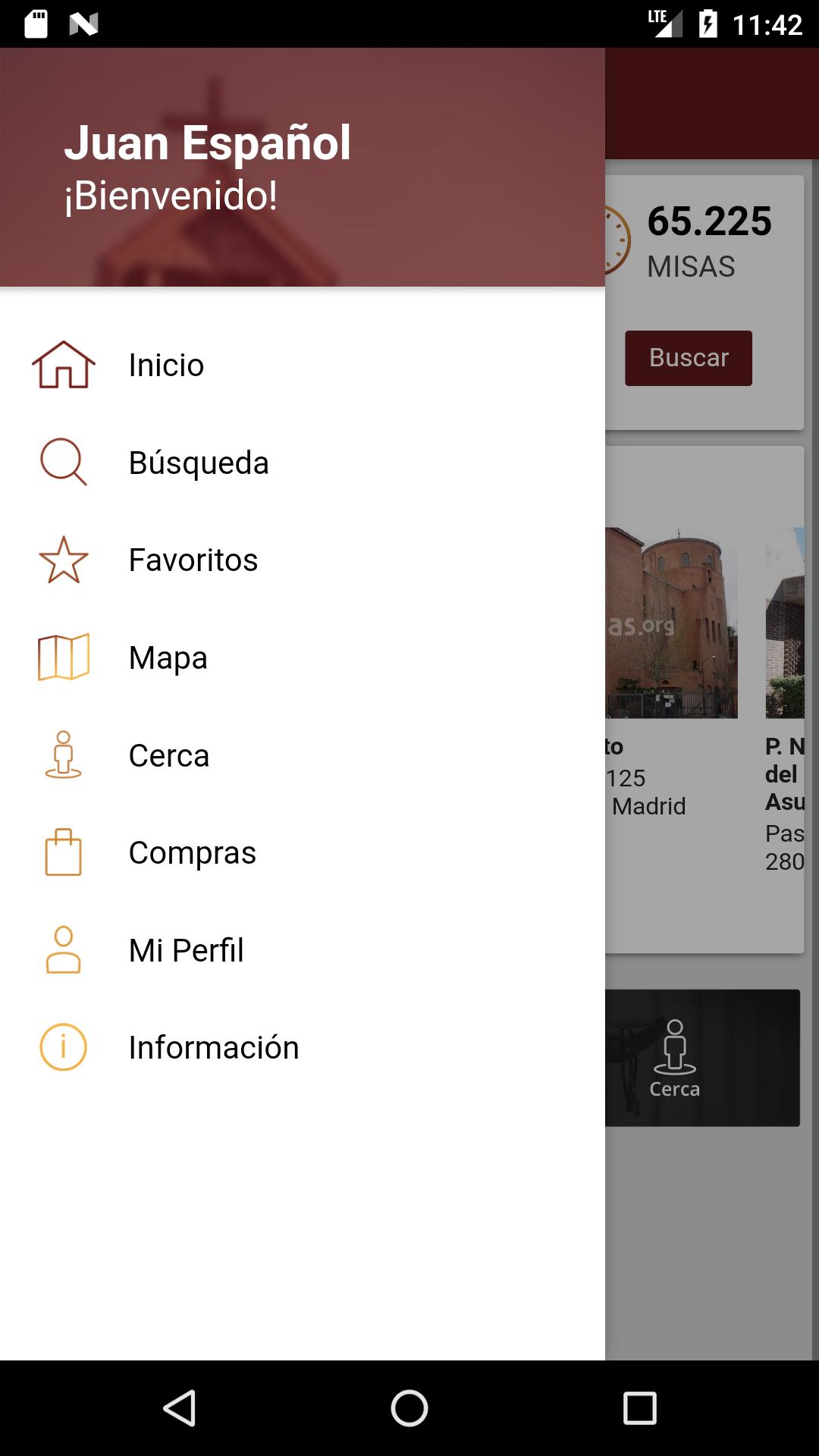Open the Cerca drawer item

click(168, 755)
